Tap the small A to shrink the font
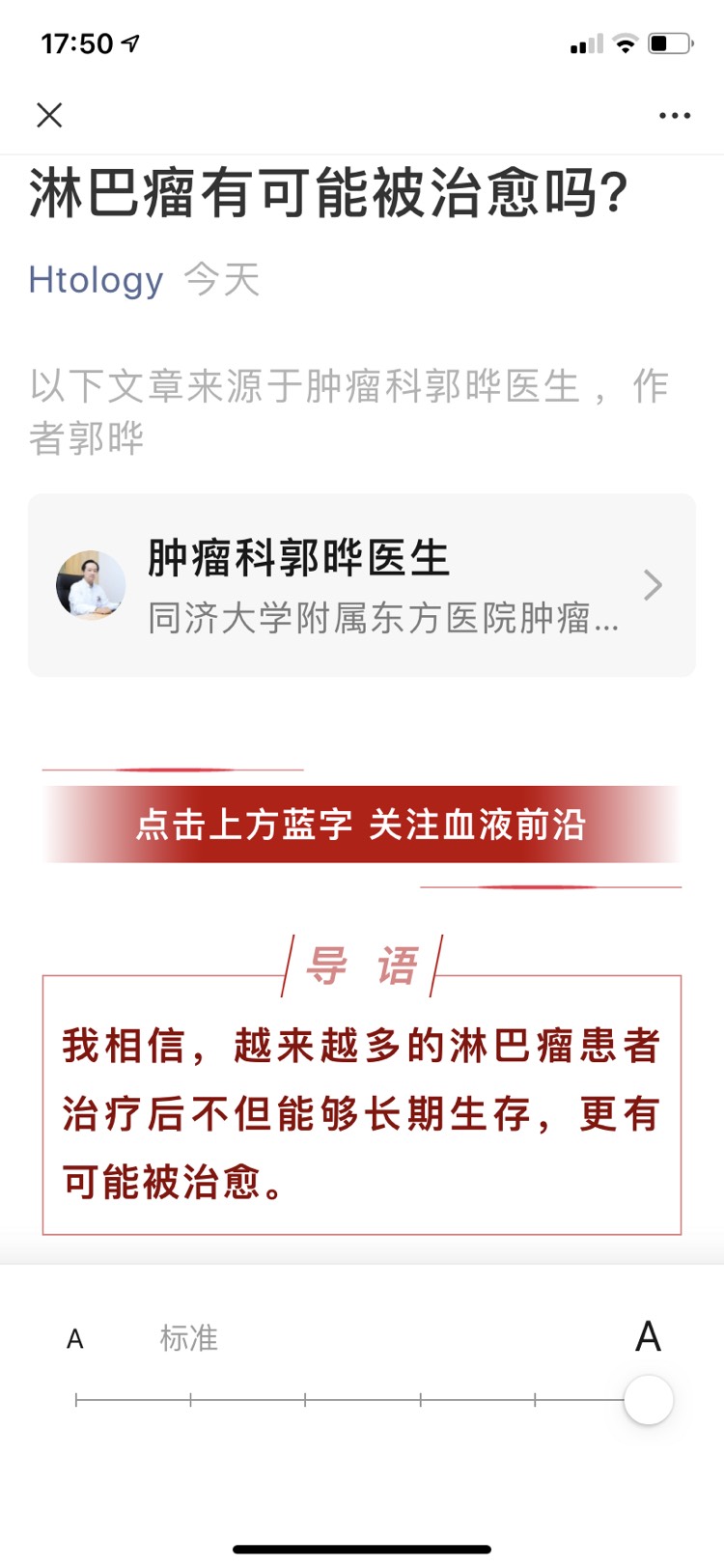The width and height of the screenshot is (724, 1568). (x=75, y=1340)
